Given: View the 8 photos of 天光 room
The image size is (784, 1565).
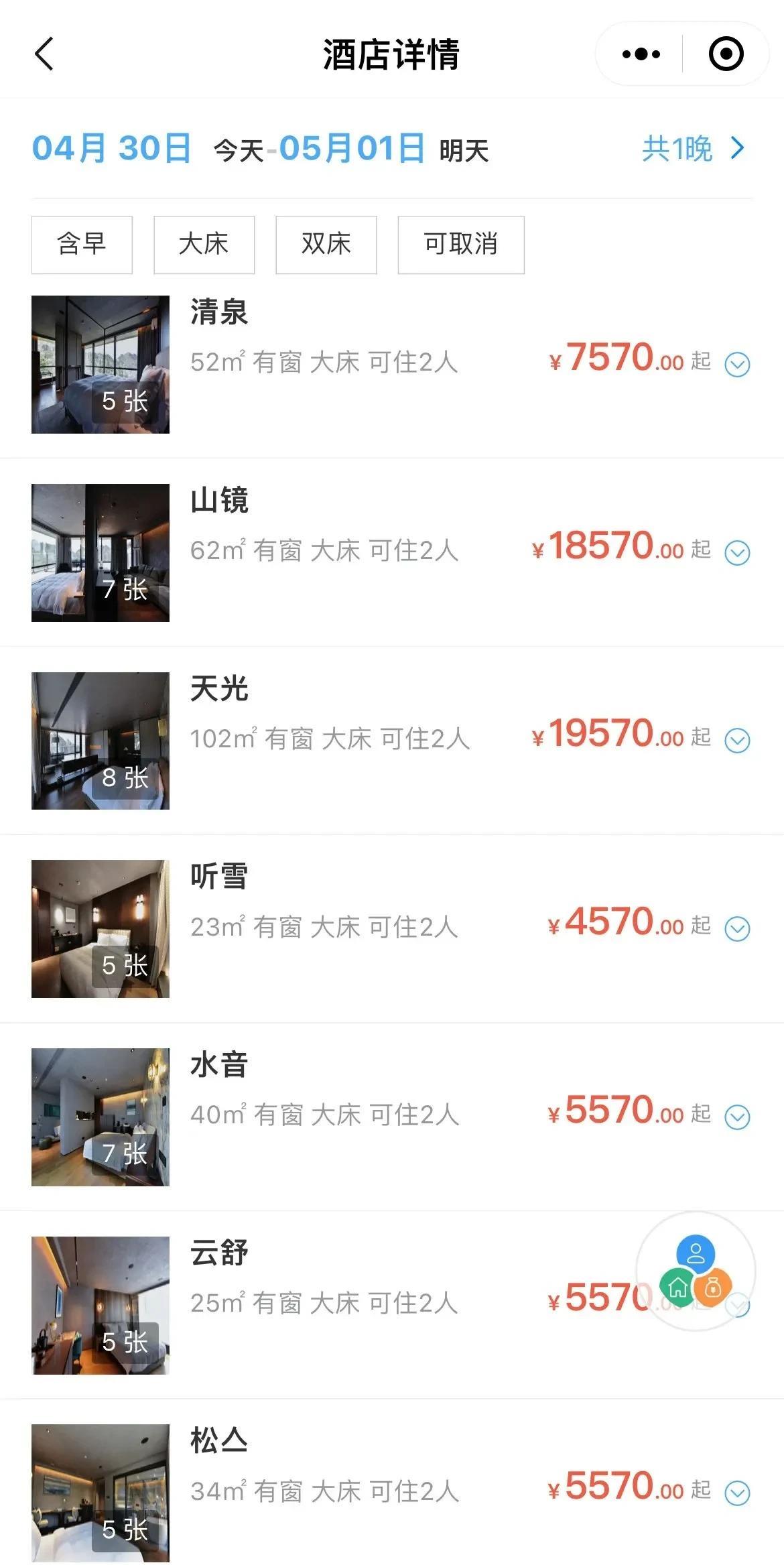Looking at the screenshot, I should (101, 741).
